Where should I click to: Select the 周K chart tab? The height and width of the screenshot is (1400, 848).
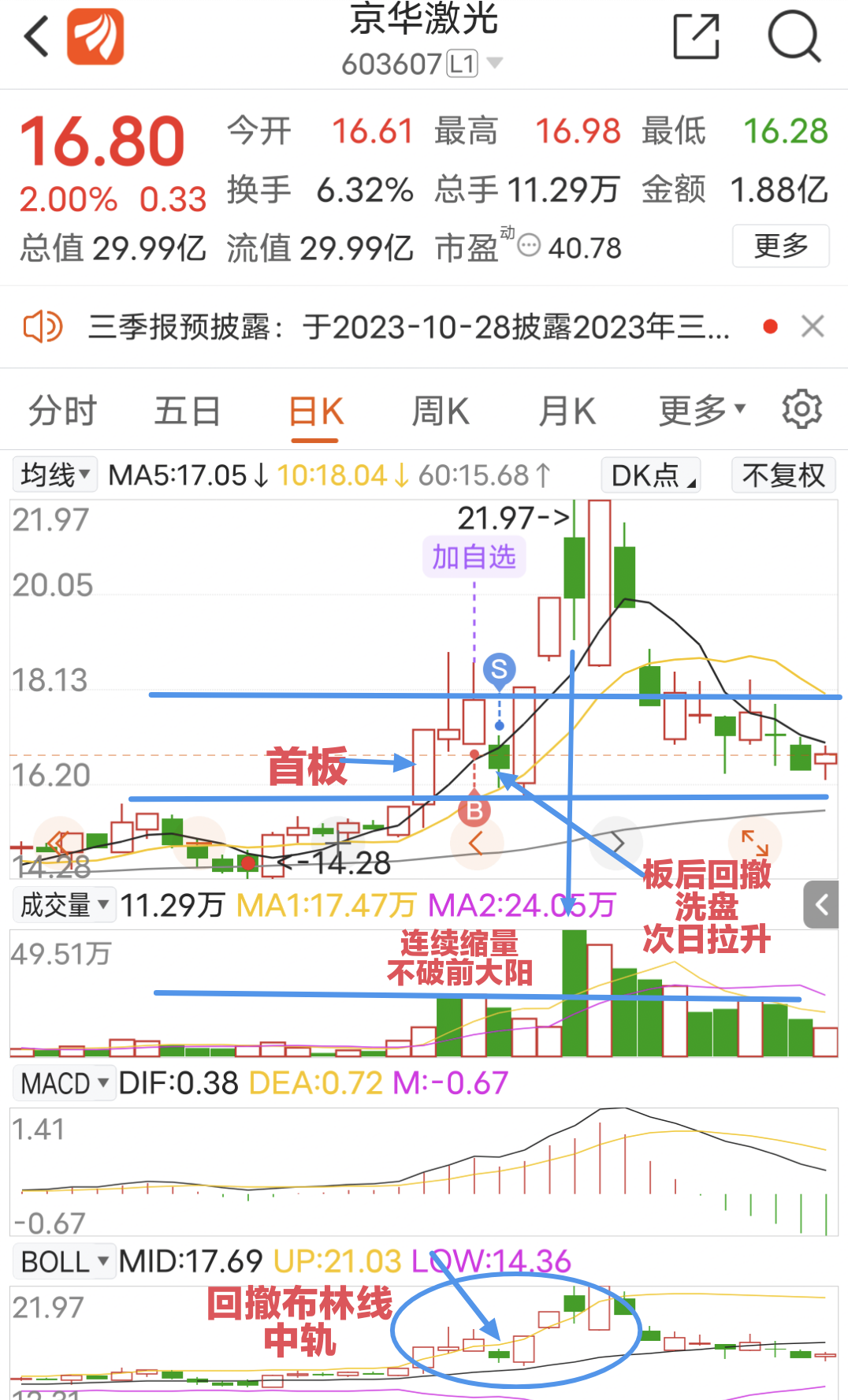pyautogui.click(x=441, y=411)
